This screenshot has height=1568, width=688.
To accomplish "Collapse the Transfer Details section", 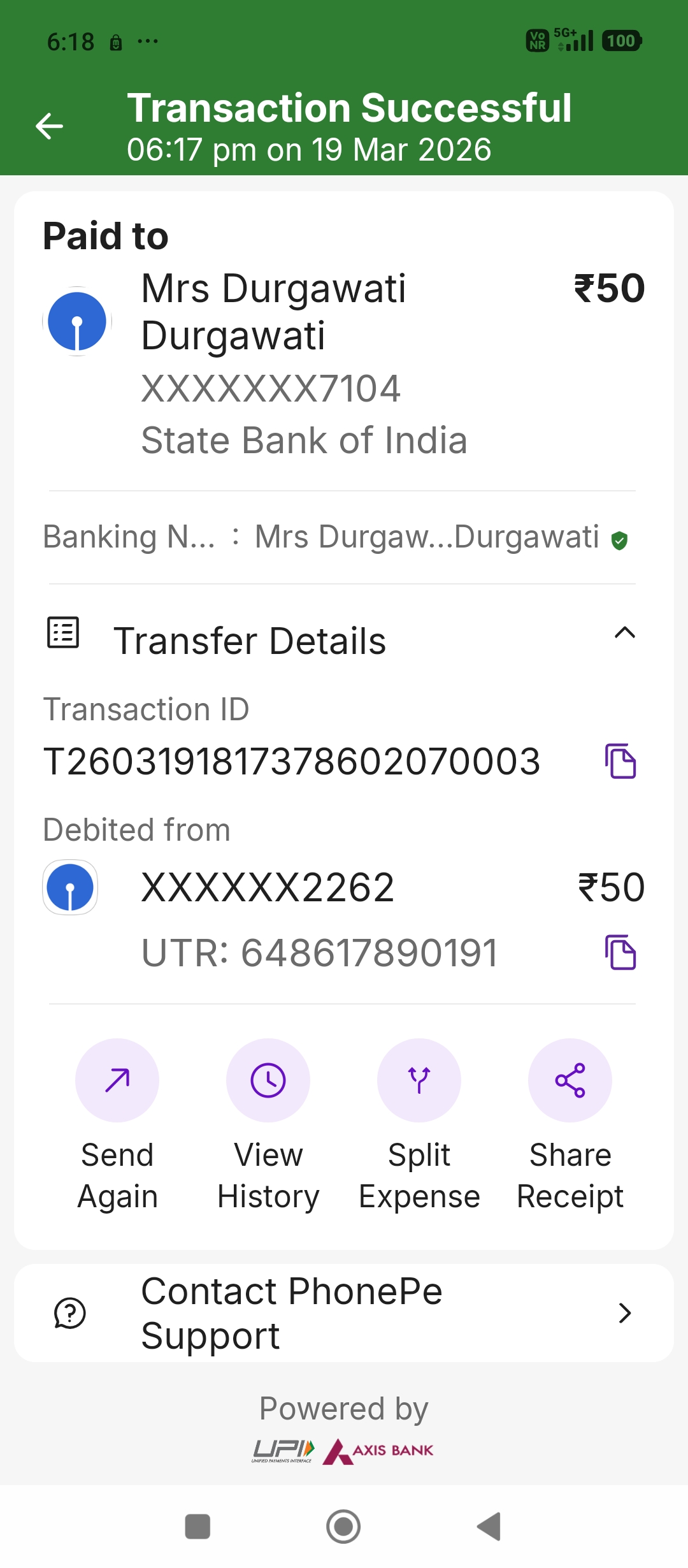I will (624, 633).
